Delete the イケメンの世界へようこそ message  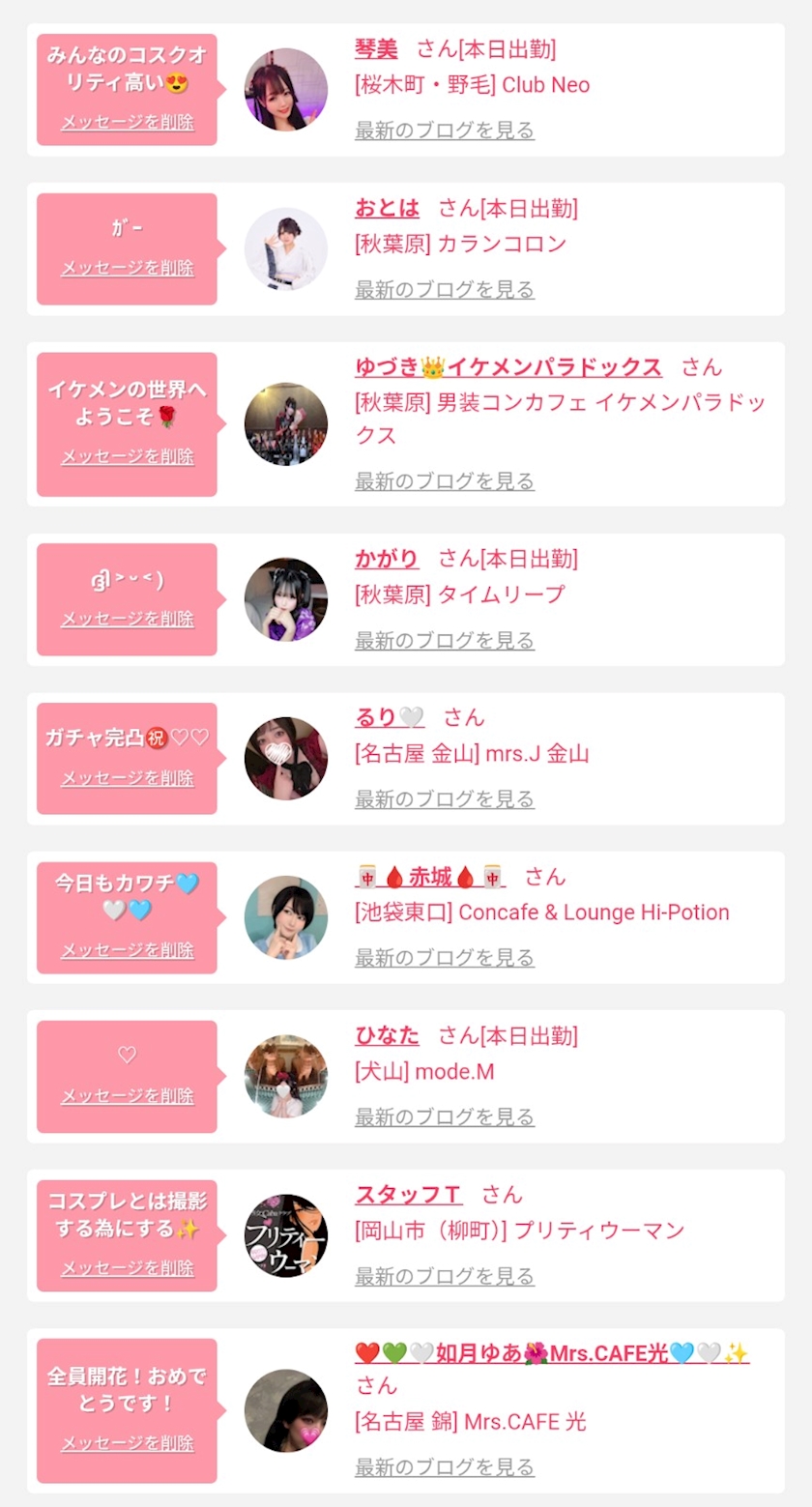[128, 456]
